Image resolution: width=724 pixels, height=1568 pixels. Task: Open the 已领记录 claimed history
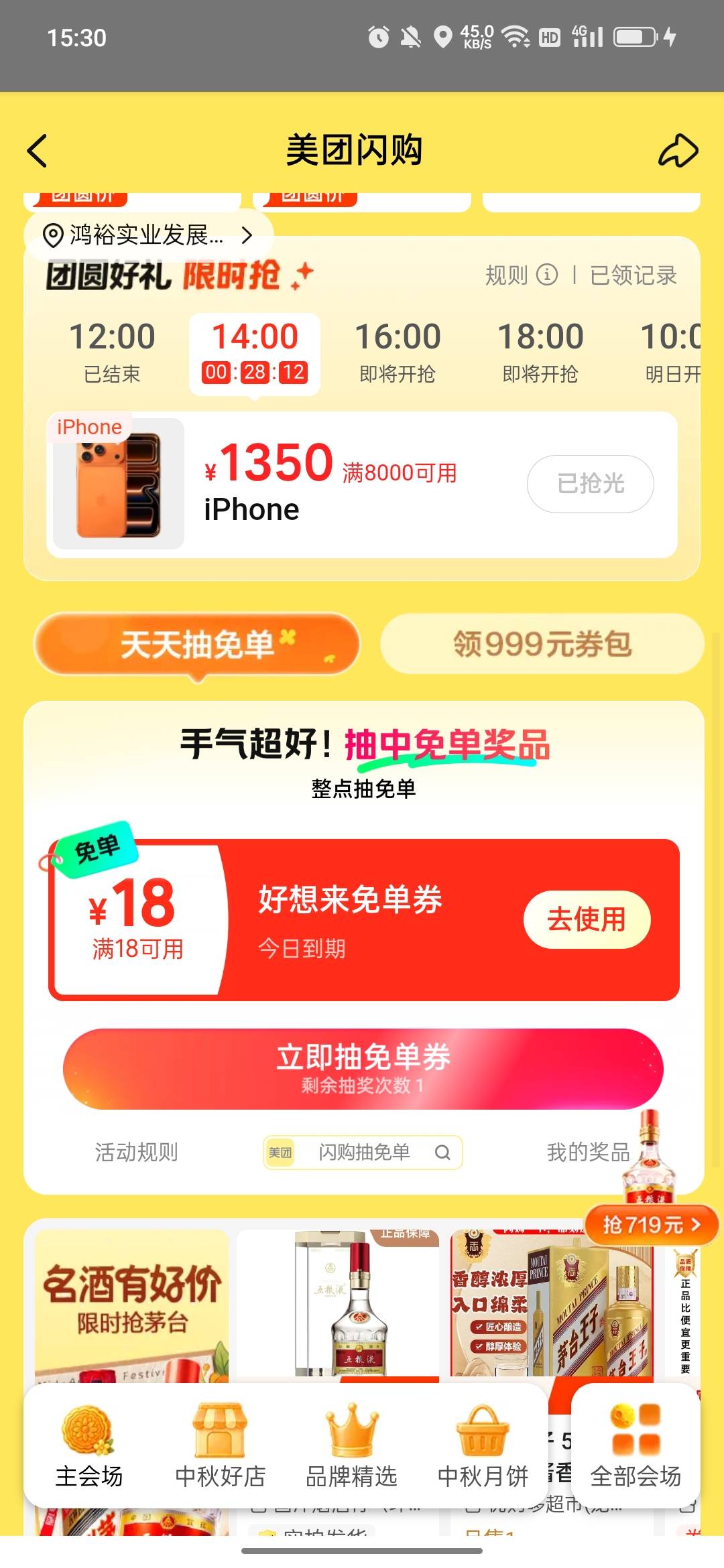[633, 275]
